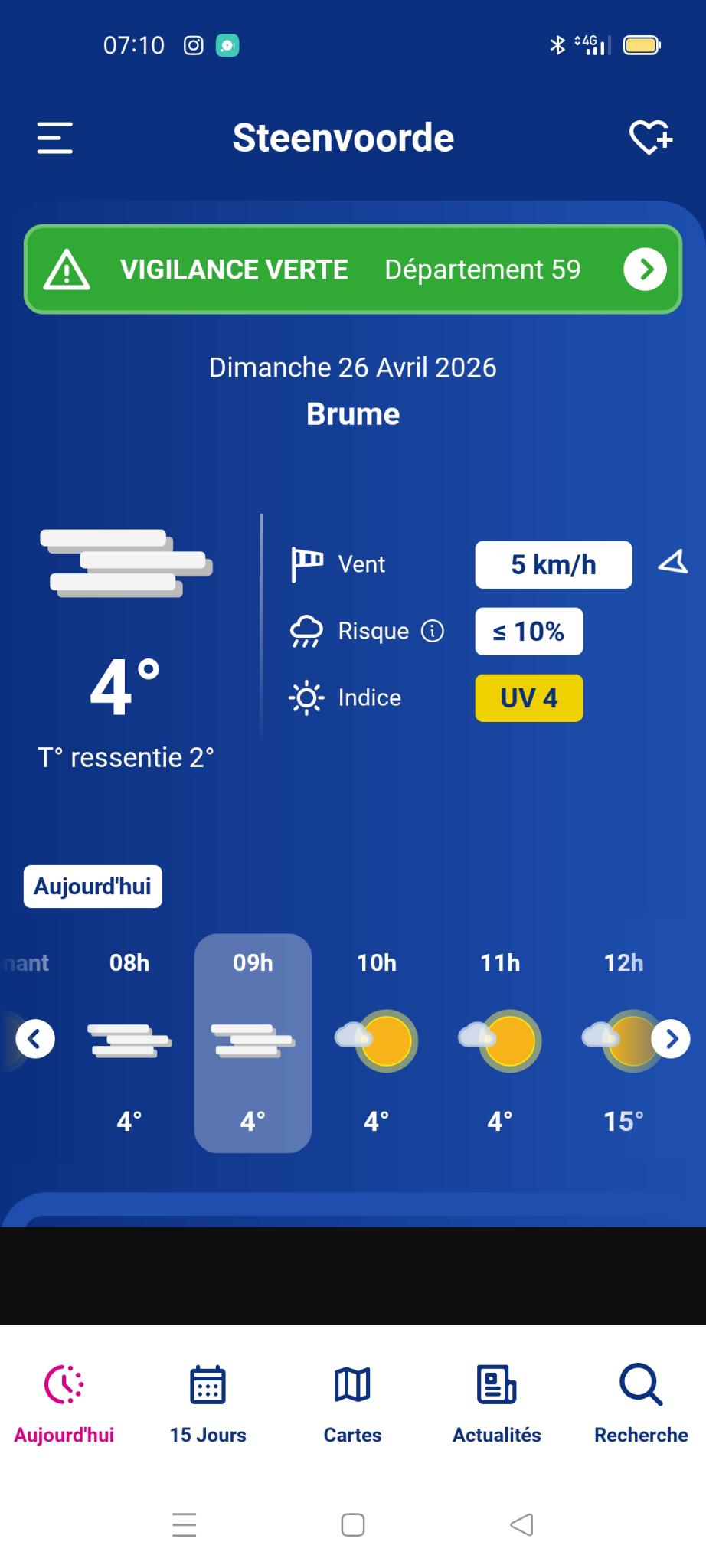The width and height of the screenshot is (706, 1568).
Task: Show earlier hours with left arrow
Action: pyautogui.click(x=35, y=1039)
